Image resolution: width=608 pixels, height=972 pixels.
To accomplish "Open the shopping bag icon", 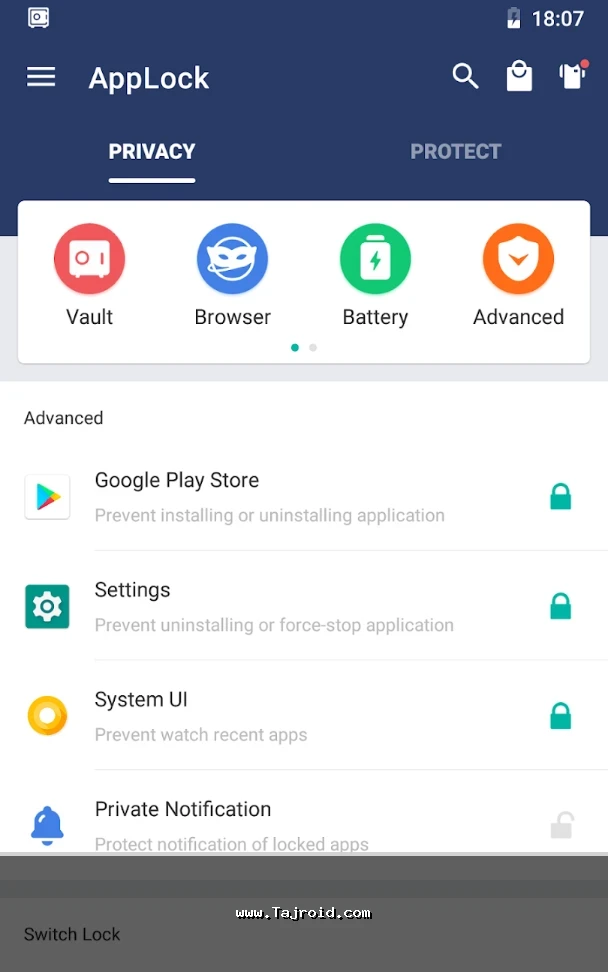I will click(519, 76).
